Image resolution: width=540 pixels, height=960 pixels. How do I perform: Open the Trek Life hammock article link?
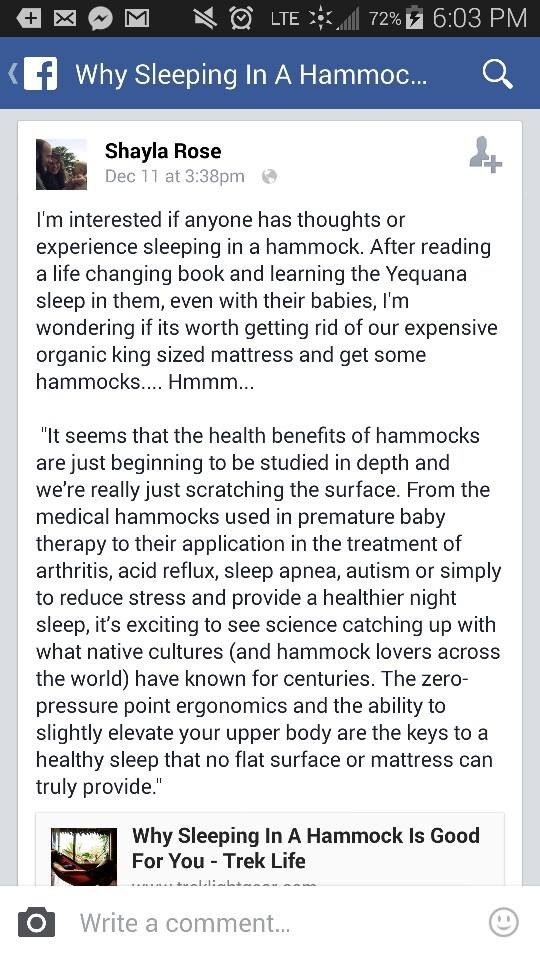[x=269, y=849]
